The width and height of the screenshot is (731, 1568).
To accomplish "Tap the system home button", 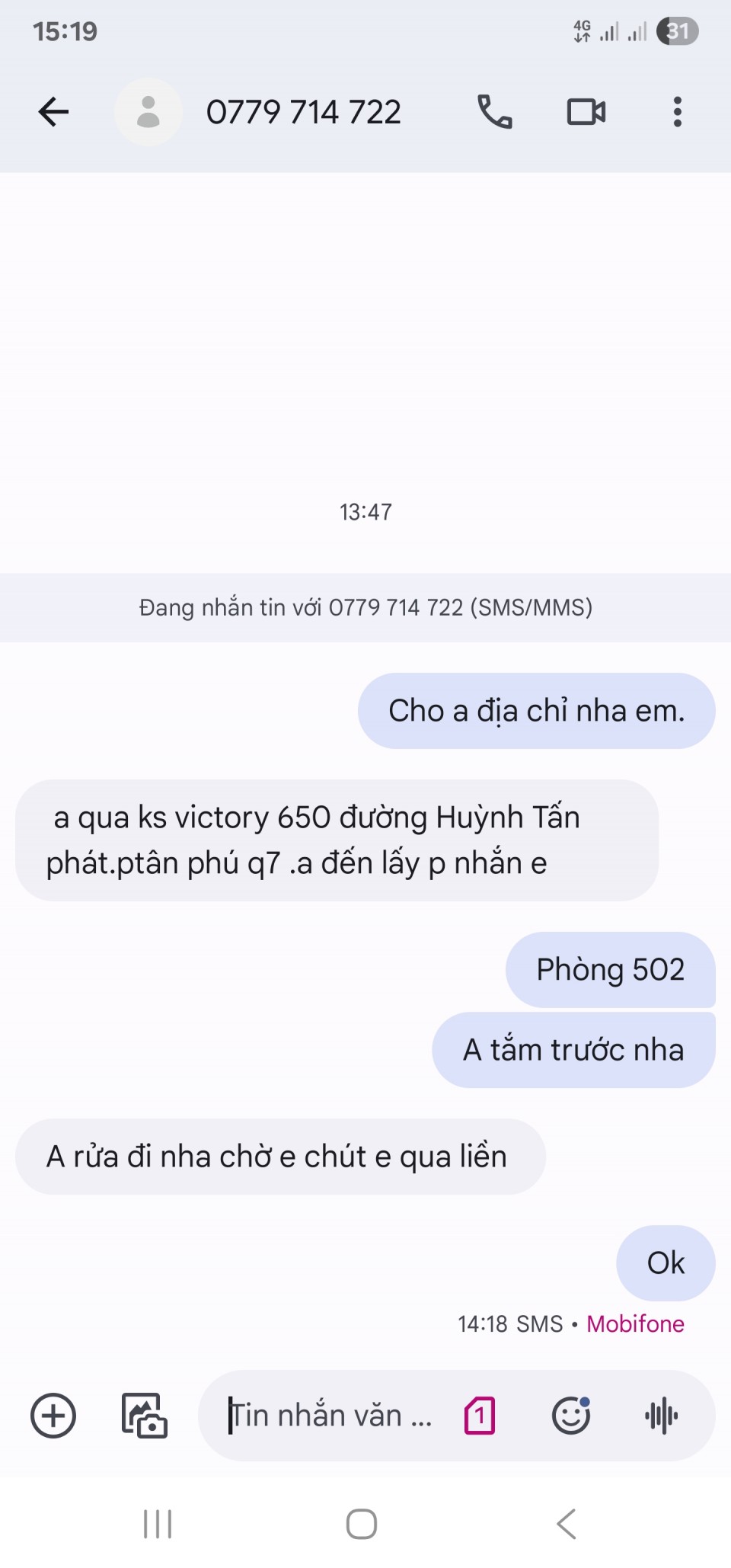I will pyautogui.click(x=362, y=1525).
